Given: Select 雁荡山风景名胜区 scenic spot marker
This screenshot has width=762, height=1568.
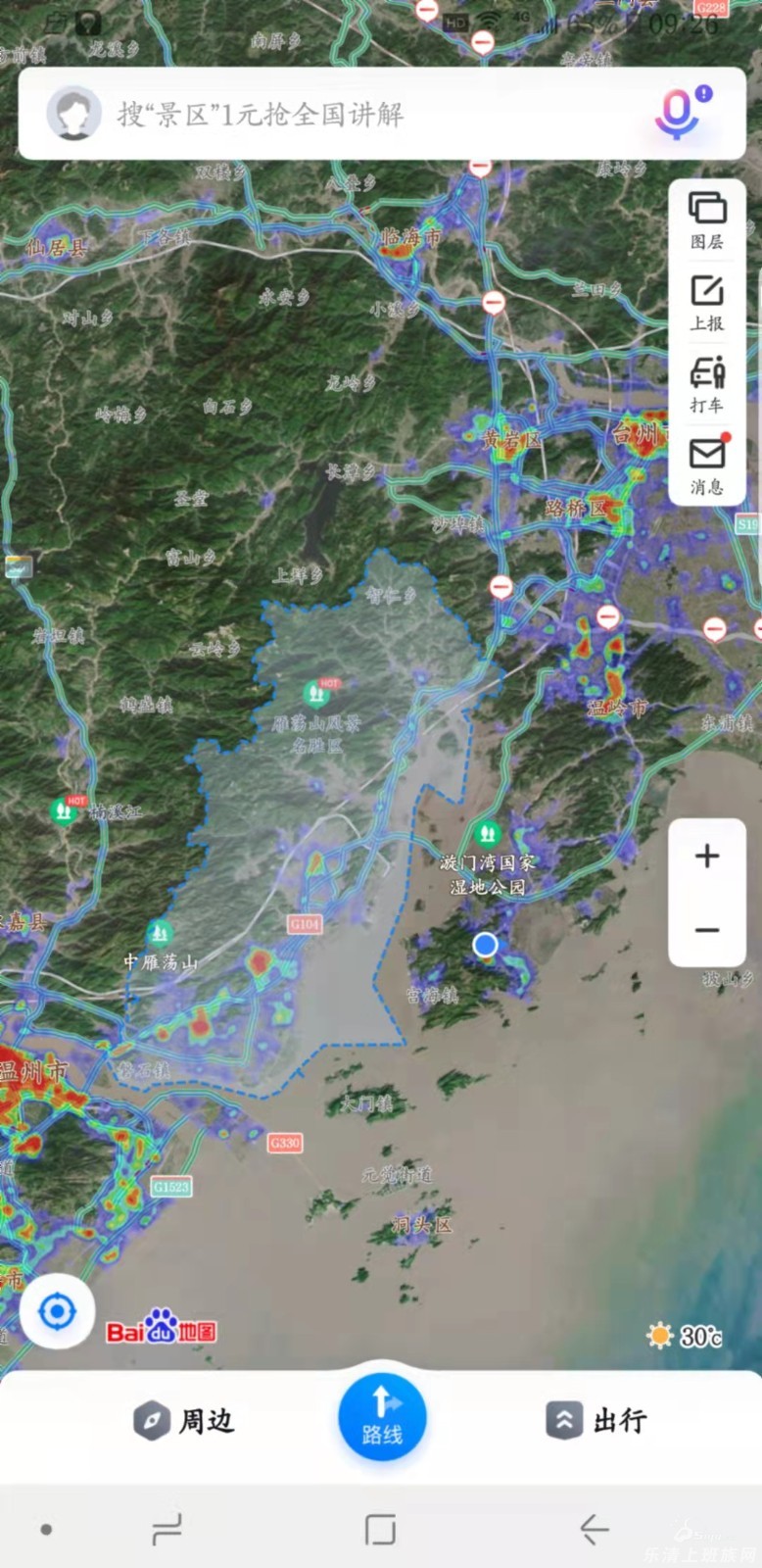Looking at the screenshot, I should coord(315,694).
